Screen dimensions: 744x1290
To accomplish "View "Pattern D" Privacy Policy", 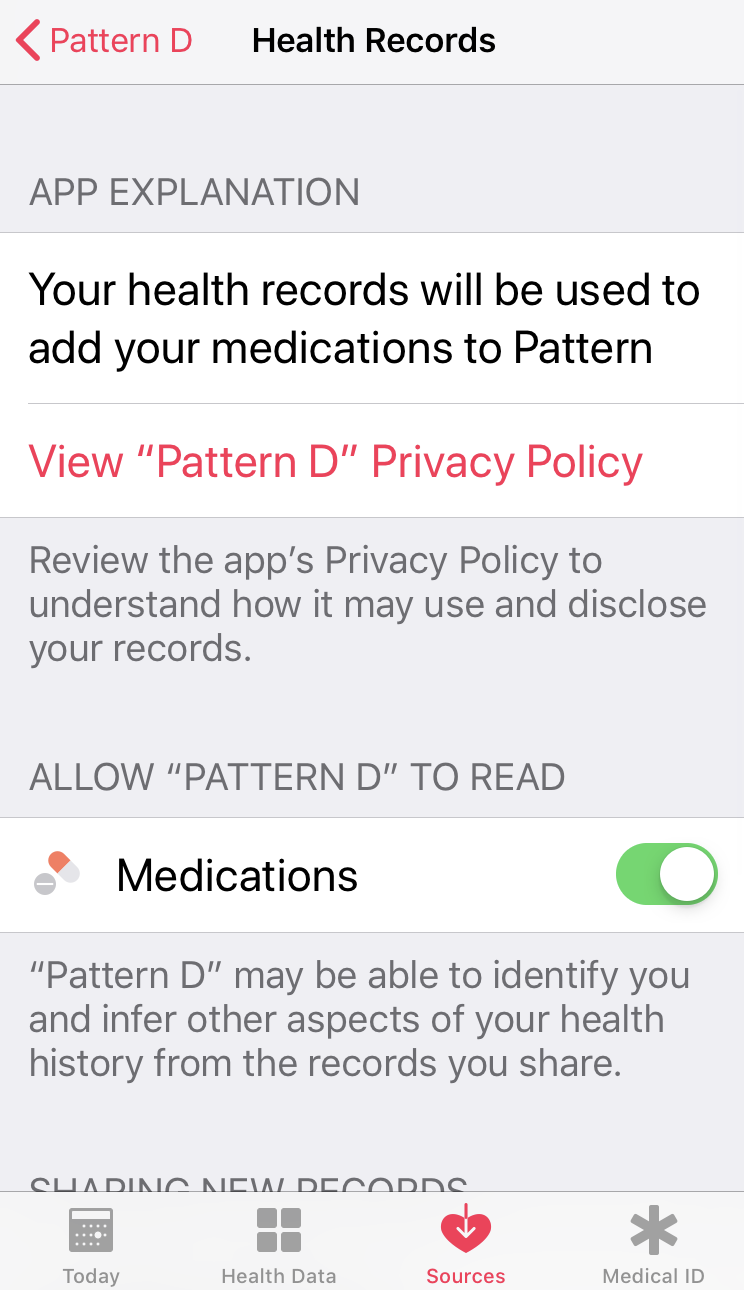I will click(x=335, y=462).
